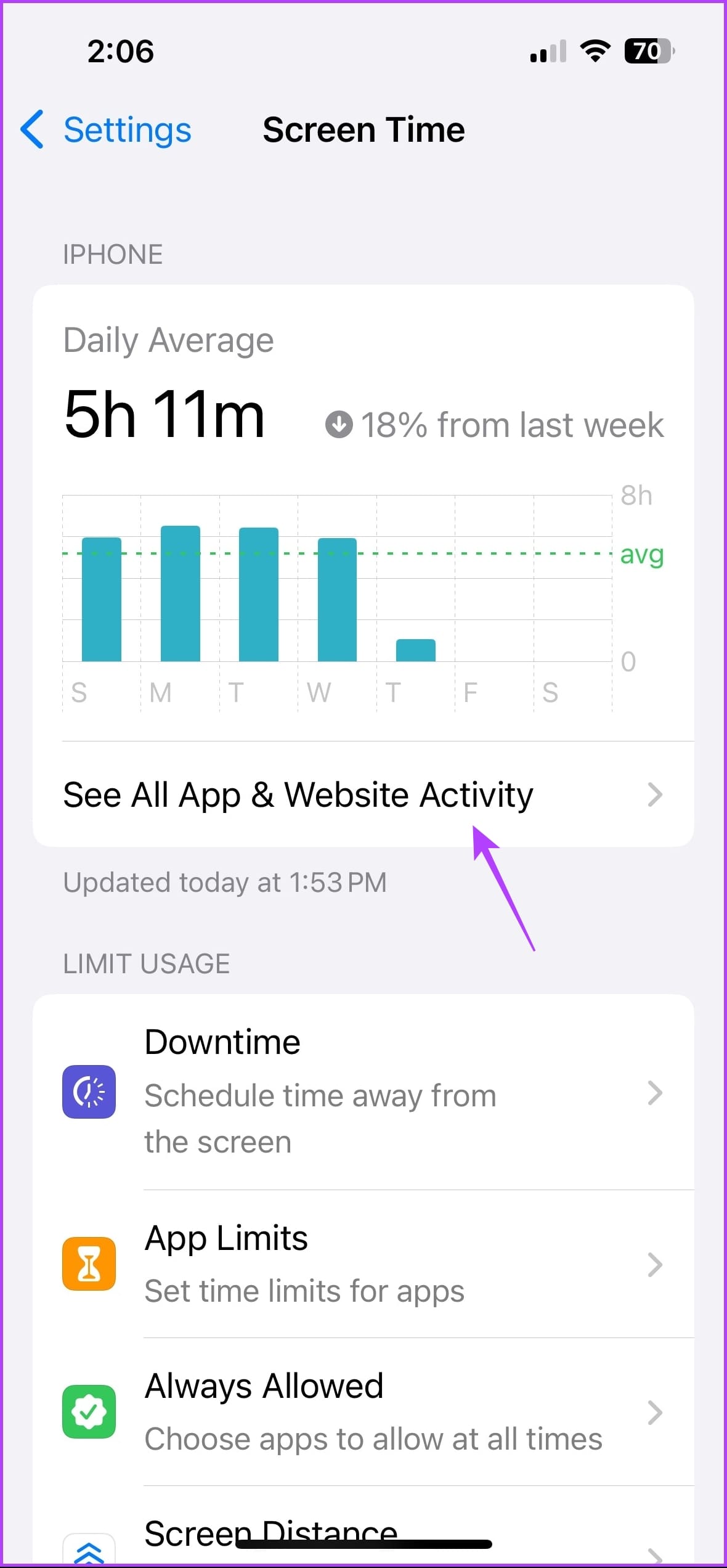Tap the orange App Limits hourglass icon
Screen dimensions: 727x1568
click(89, 1265)
